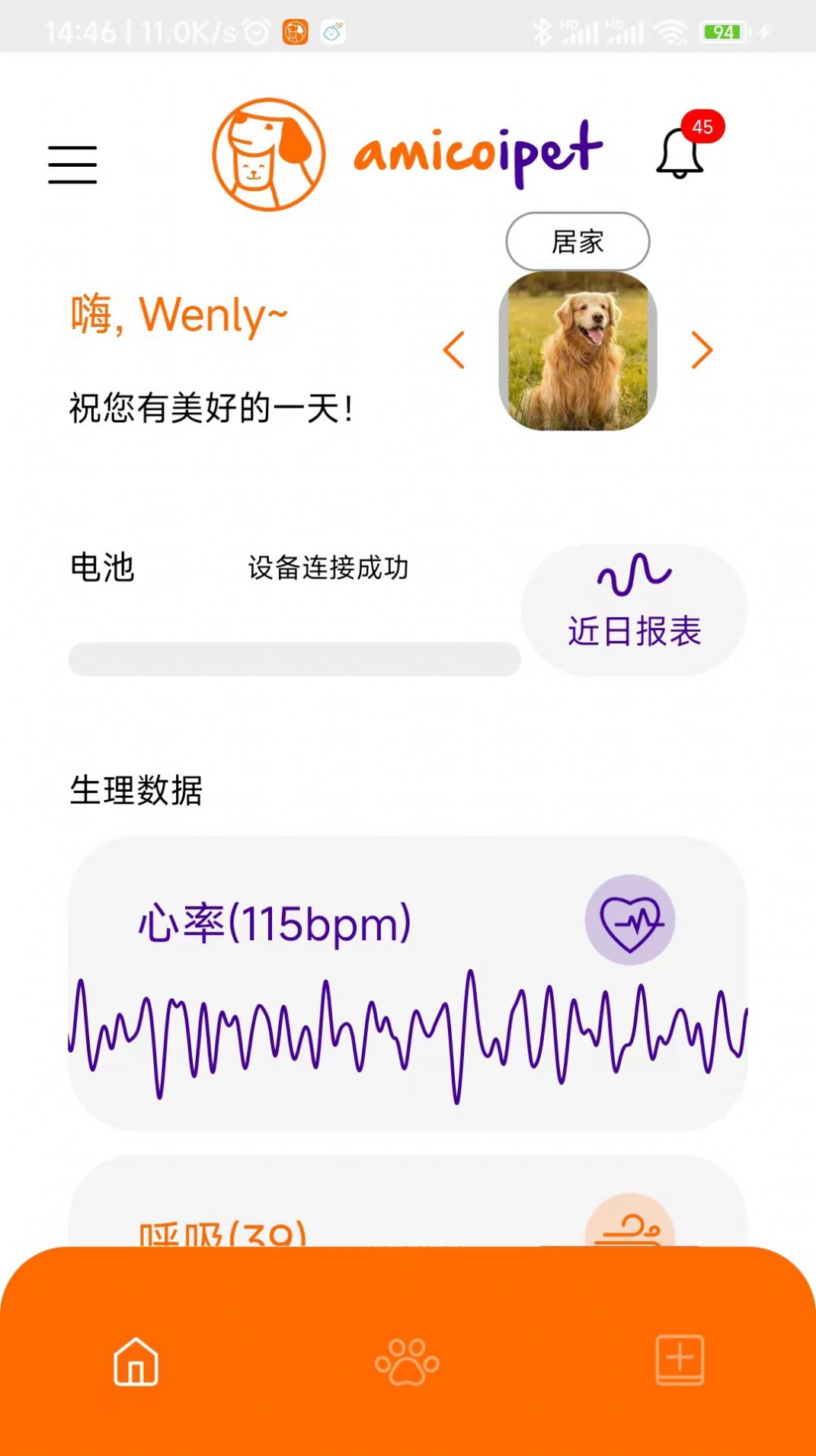Show the previous pet with left arrow

454,350
